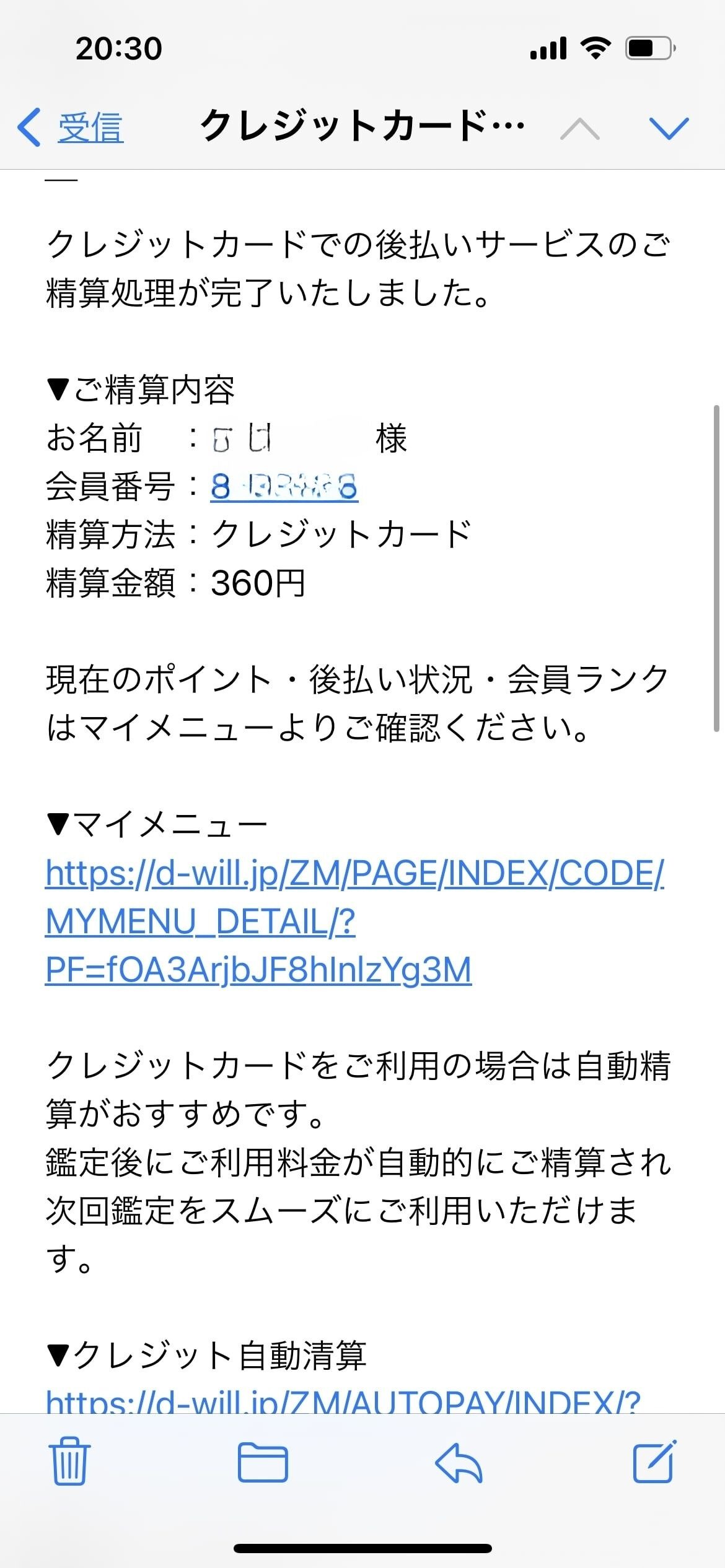The height and width of the screenshot is (1568, 725).
Task: Go to the previous email with up arrow
Action: pos(579,129)
